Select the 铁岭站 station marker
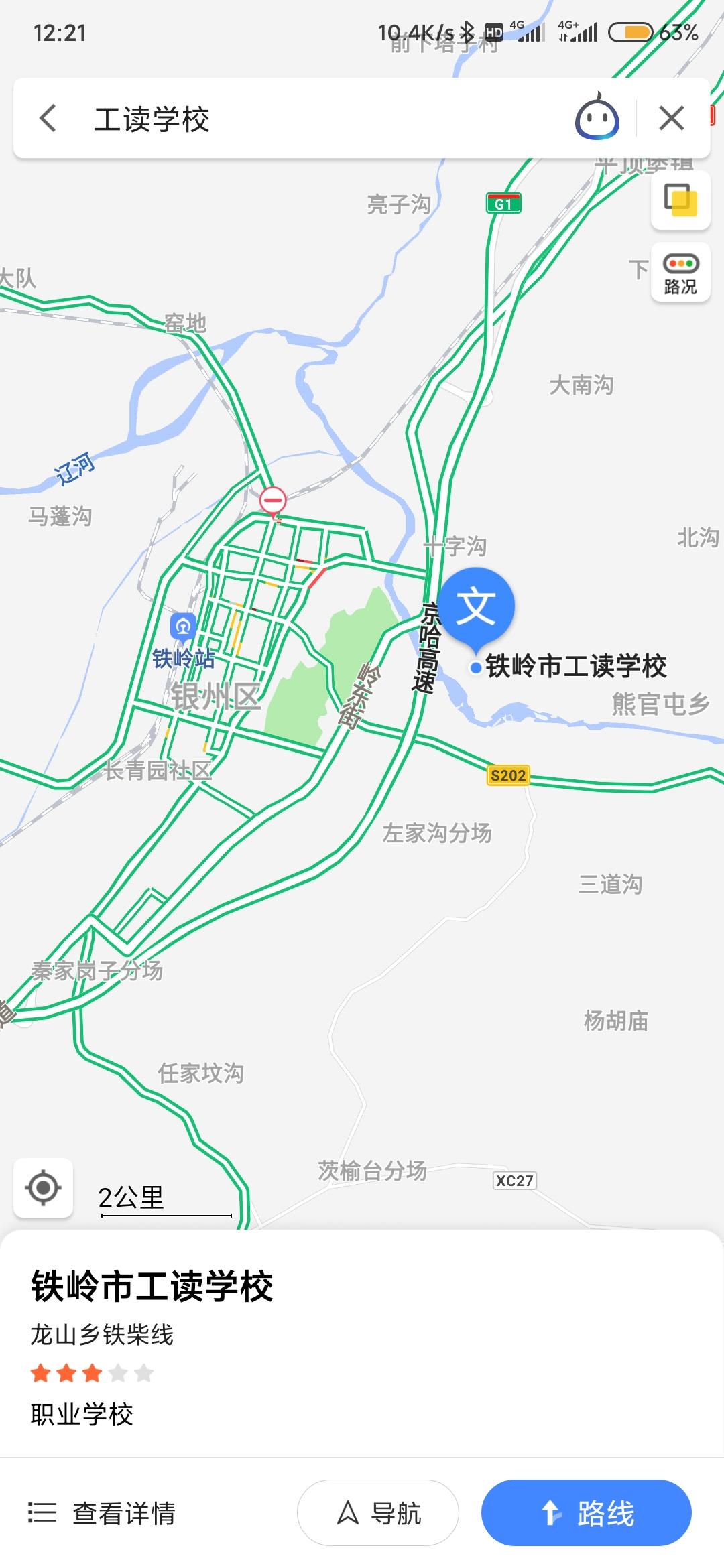Screen dimensions: 724x1568 coord(182,628)
